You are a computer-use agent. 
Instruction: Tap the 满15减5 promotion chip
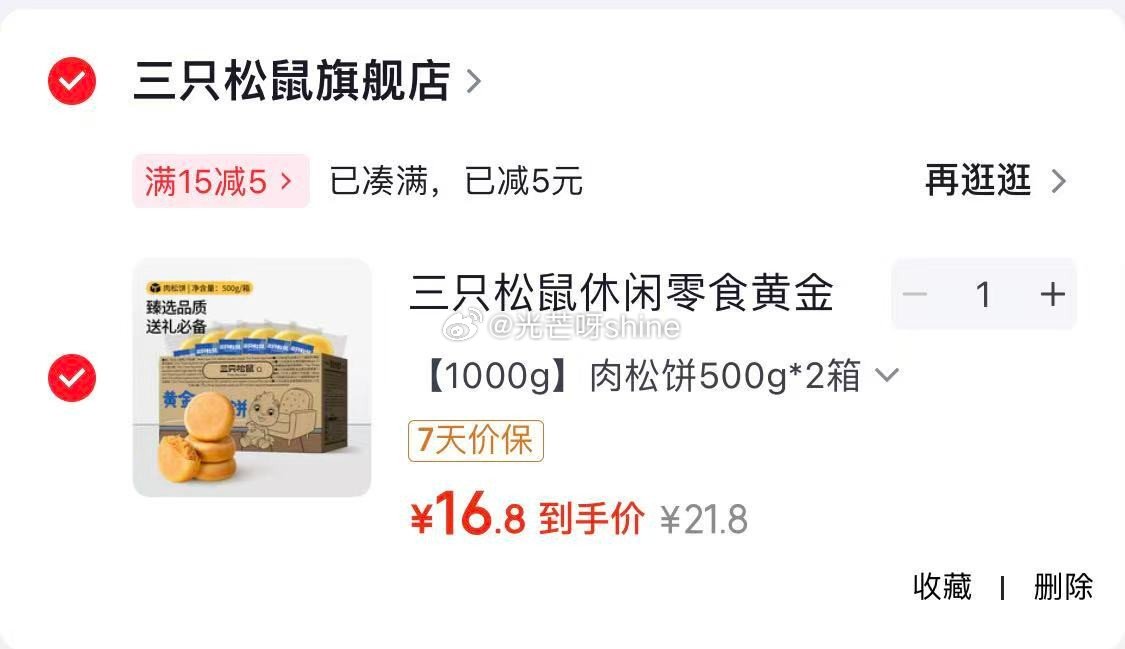click(x=220, y=182)
